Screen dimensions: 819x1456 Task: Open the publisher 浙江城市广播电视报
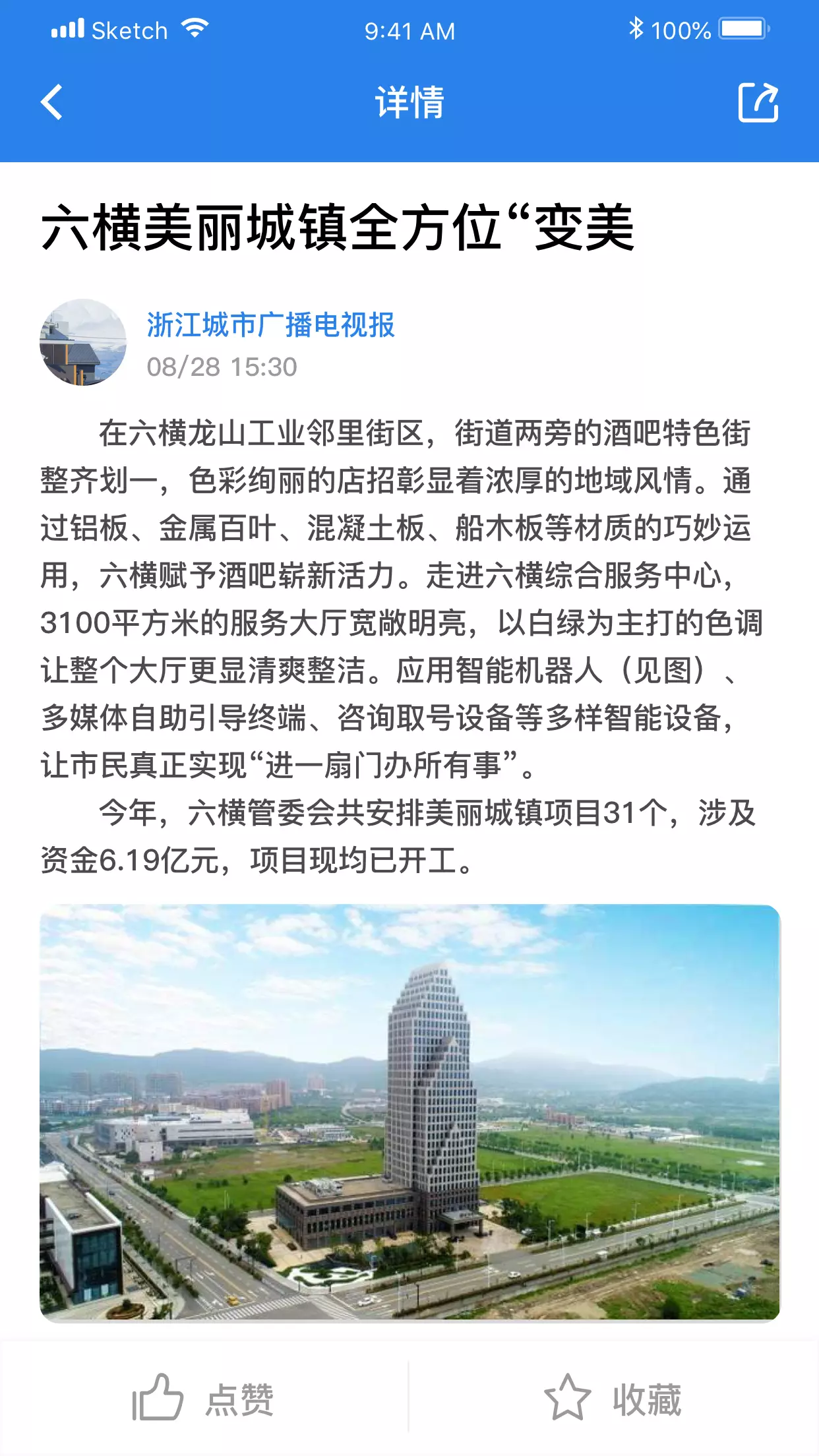[270, 325]
